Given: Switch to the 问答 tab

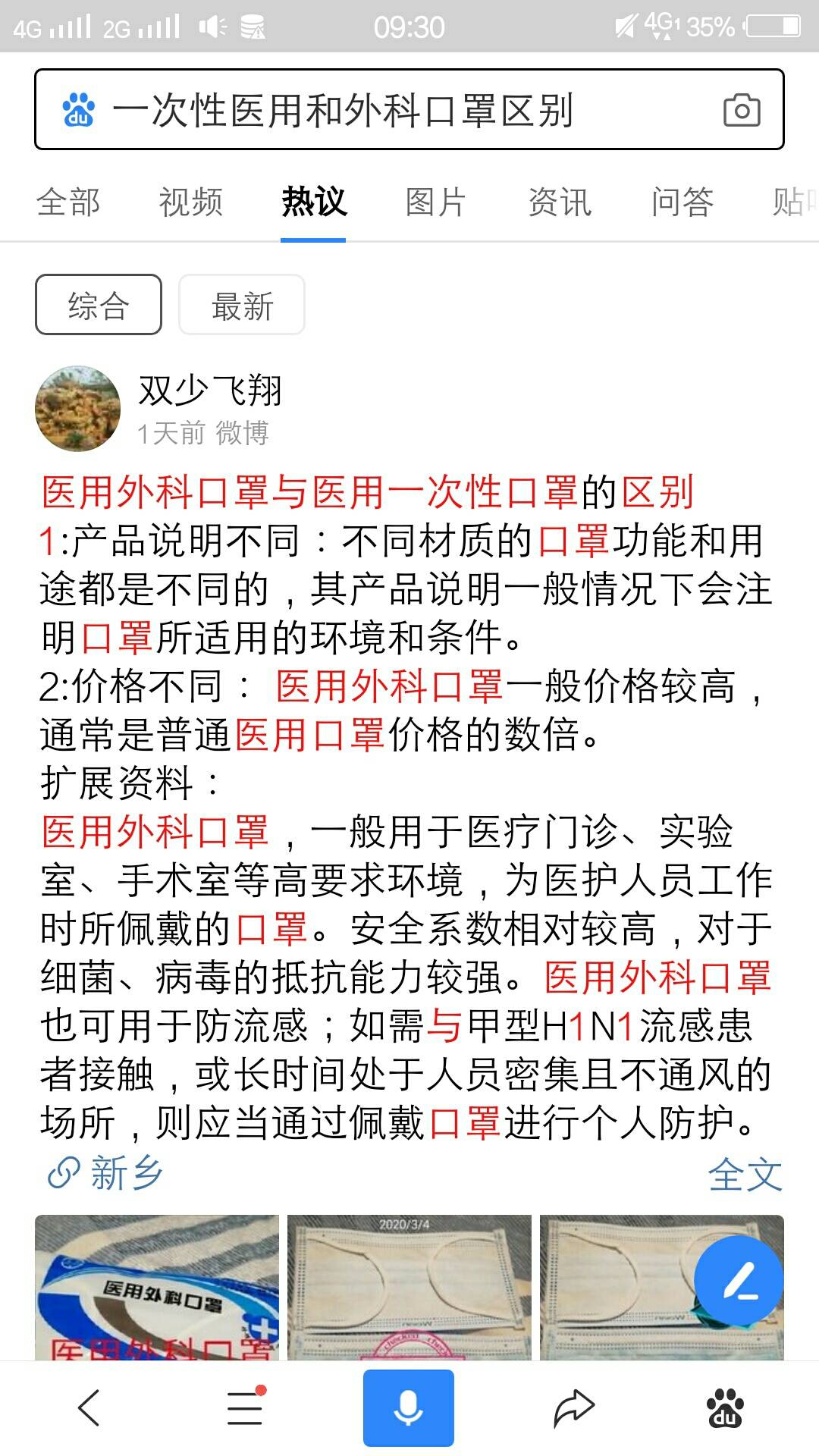Looking at the screenshot, I should (x=682, y=202).
